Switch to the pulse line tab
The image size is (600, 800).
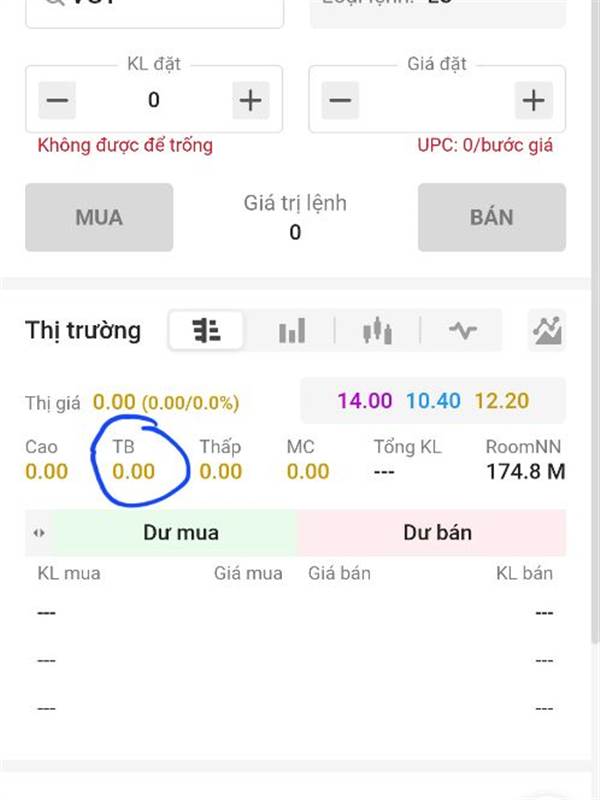[462, 330]
